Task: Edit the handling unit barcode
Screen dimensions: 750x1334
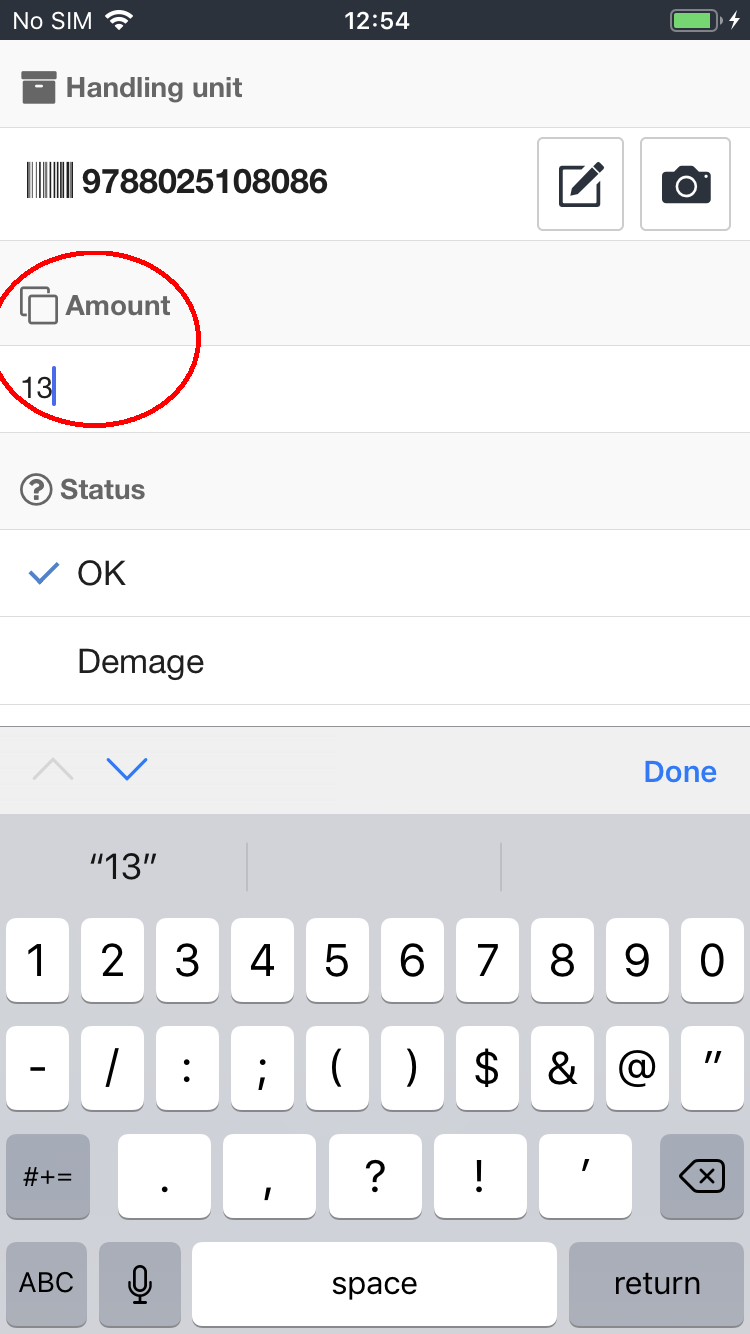Action: coord(580,185)
